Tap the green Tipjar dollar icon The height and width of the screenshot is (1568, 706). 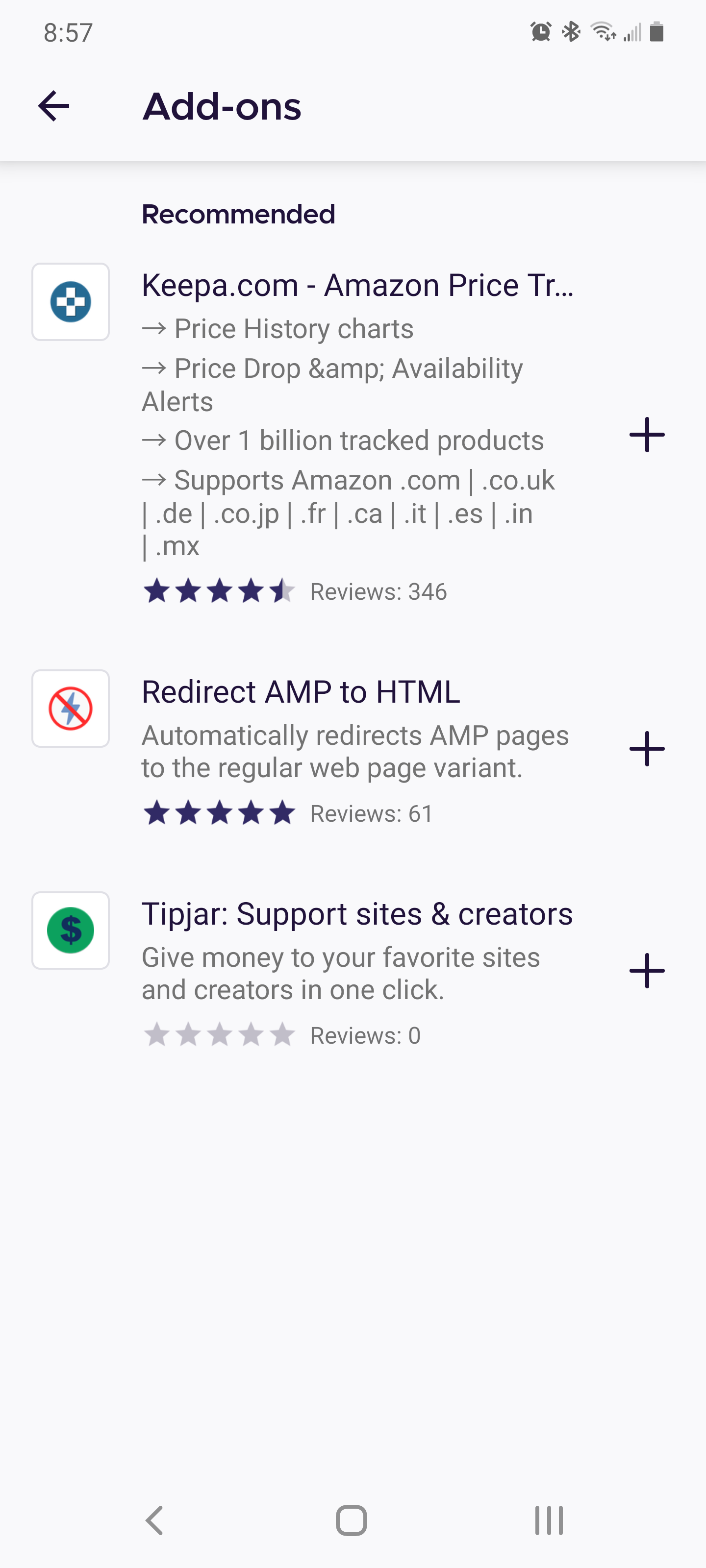(x=70, y=930)
